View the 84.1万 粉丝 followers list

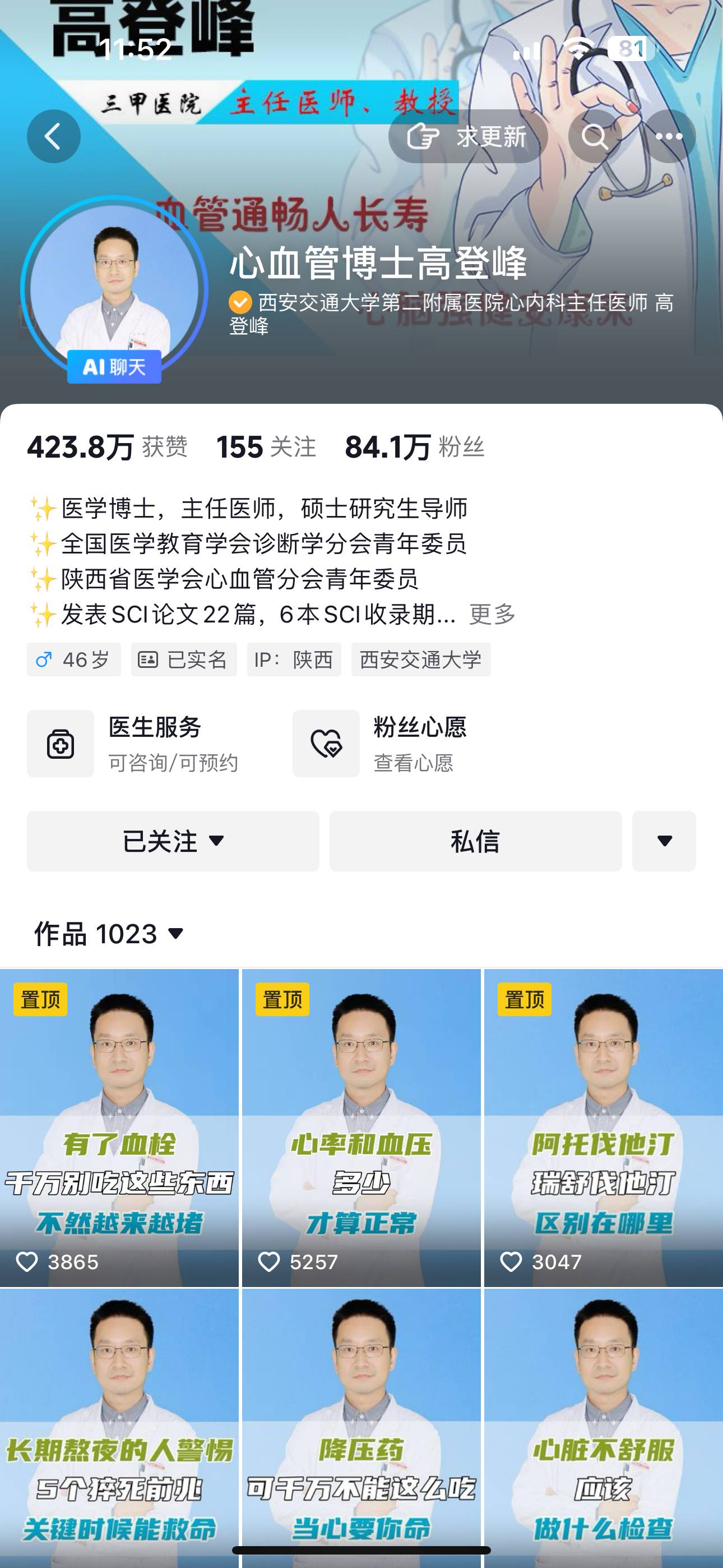click(x=414, y=448)
